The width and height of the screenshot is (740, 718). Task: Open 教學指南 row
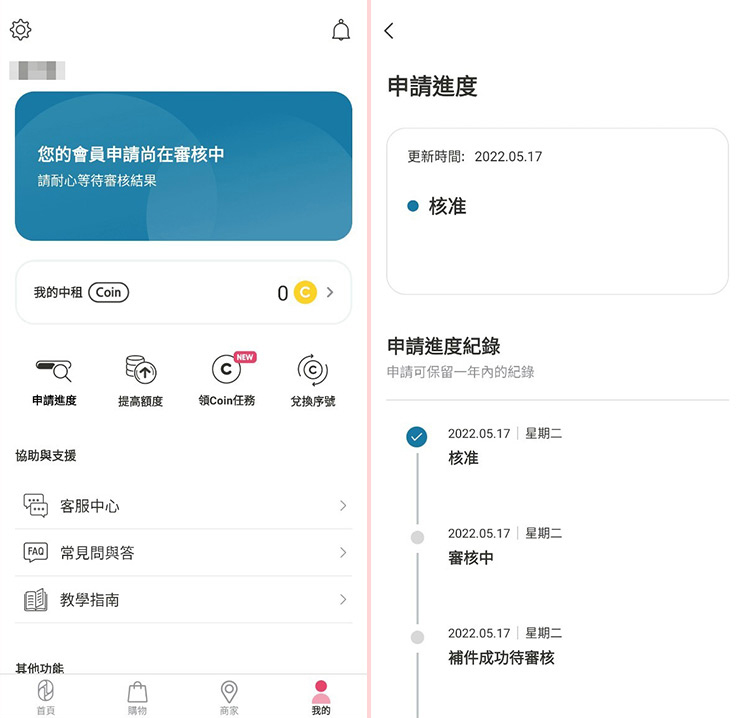[x=183, y=600]
